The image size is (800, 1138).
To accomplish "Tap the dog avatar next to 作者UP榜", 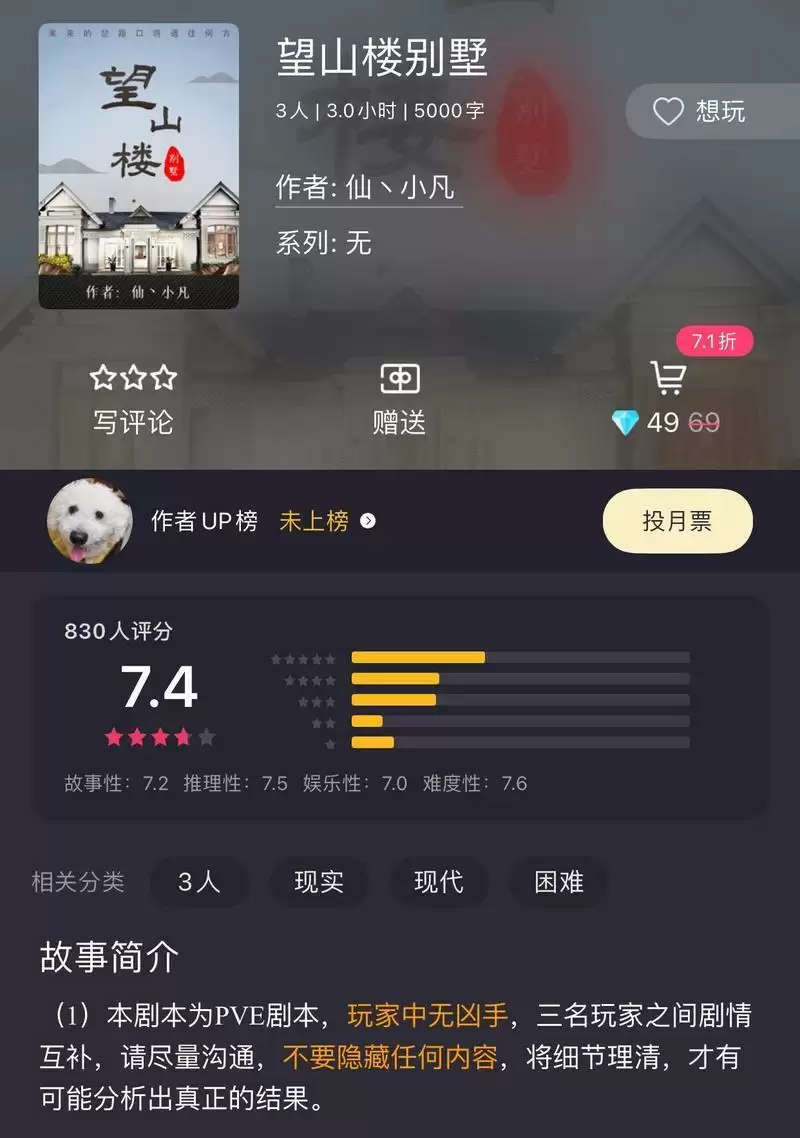I will pyautogui.click(x=90, y=521).
